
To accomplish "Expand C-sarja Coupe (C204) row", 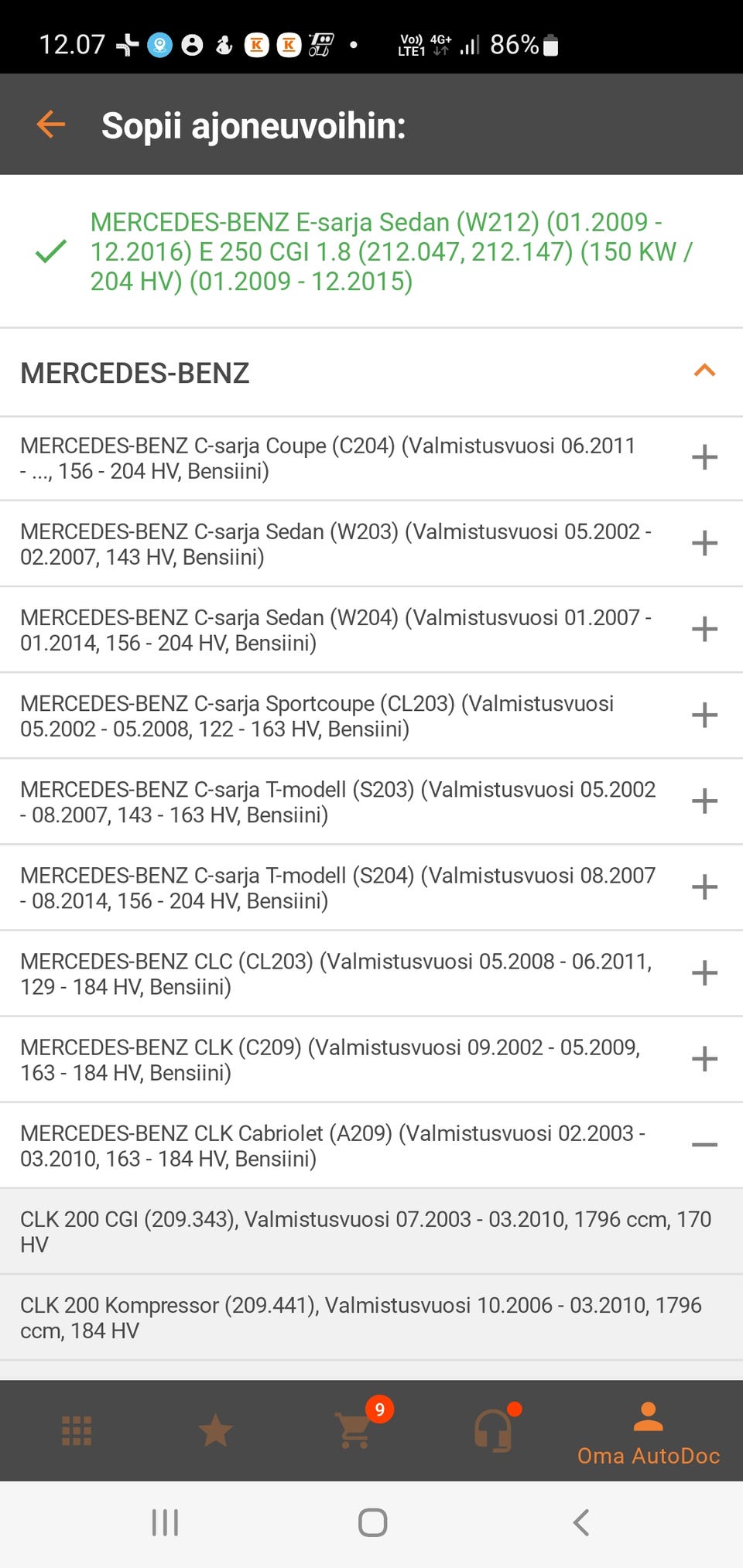I will (704, 457).
